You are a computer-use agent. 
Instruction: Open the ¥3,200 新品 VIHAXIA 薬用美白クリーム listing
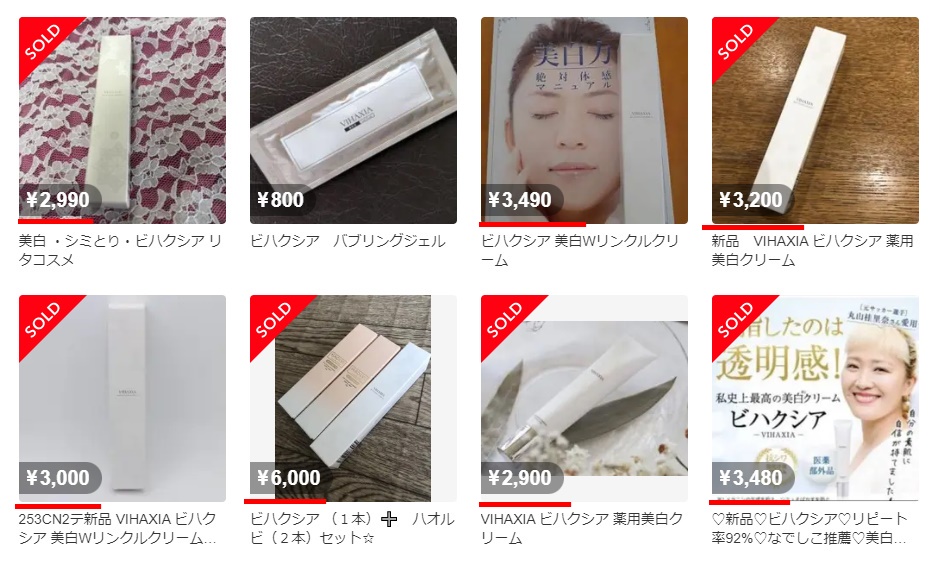coord(815,120)
